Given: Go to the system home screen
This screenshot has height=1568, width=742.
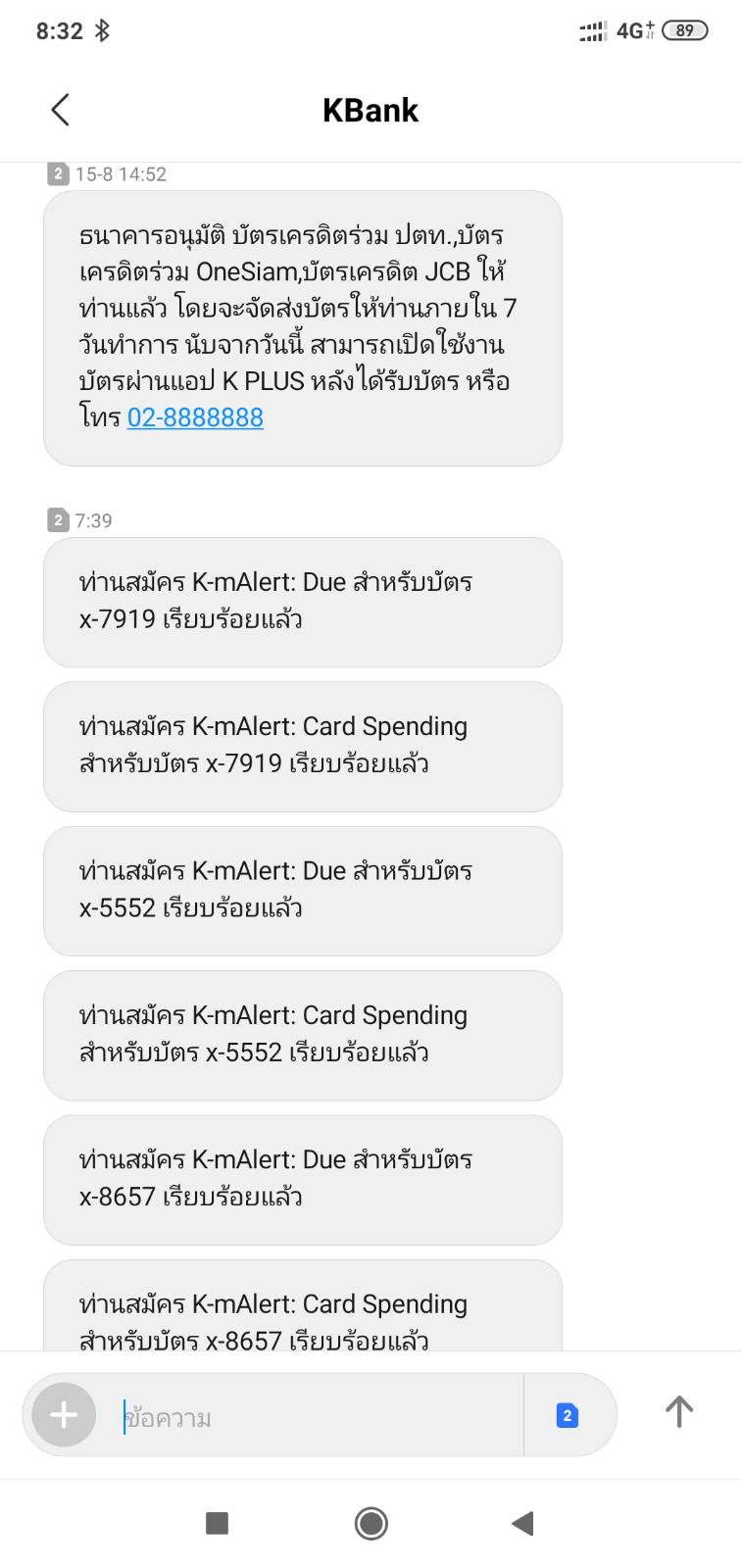Looking at the screenshot, I should [371, 1523].
